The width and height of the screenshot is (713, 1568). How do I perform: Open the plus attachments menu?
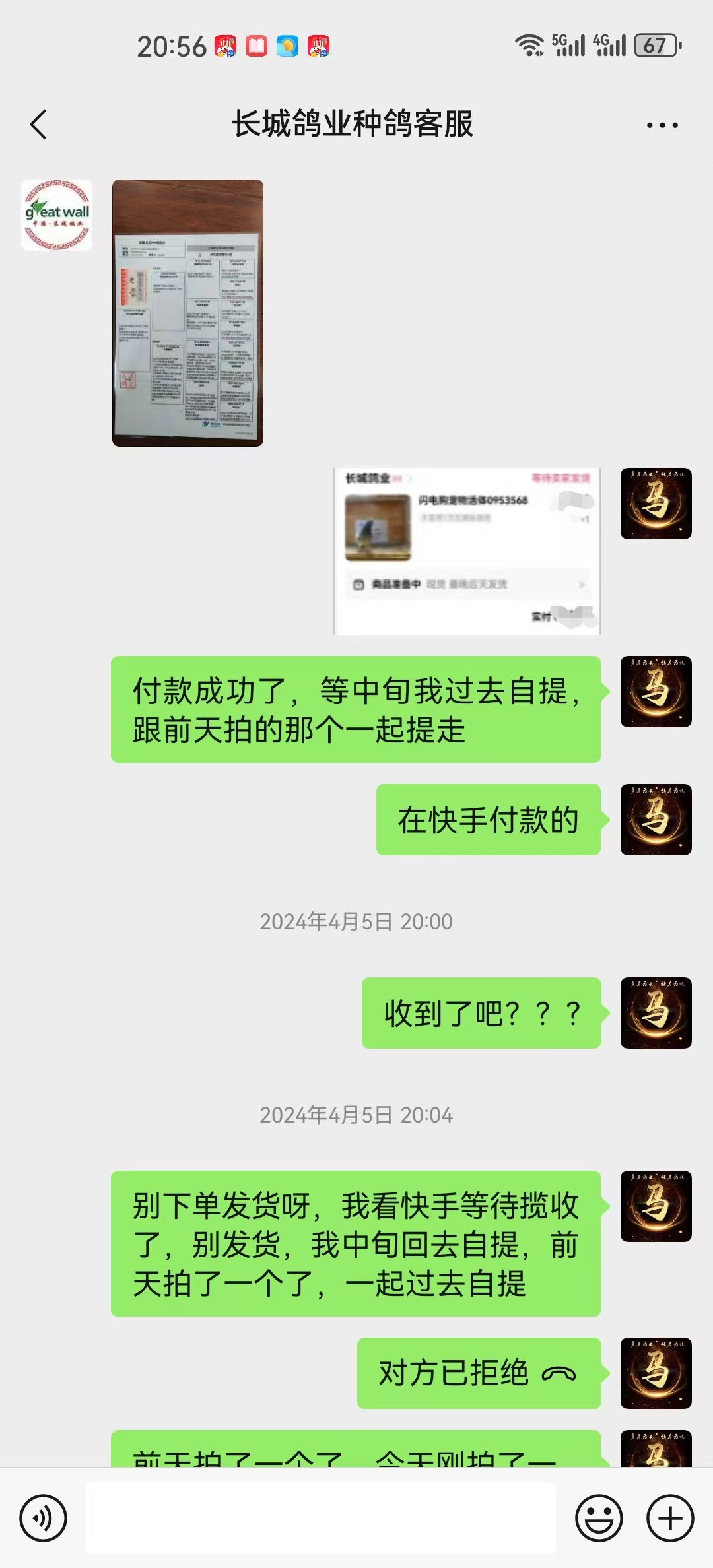tap(670, 1518)
